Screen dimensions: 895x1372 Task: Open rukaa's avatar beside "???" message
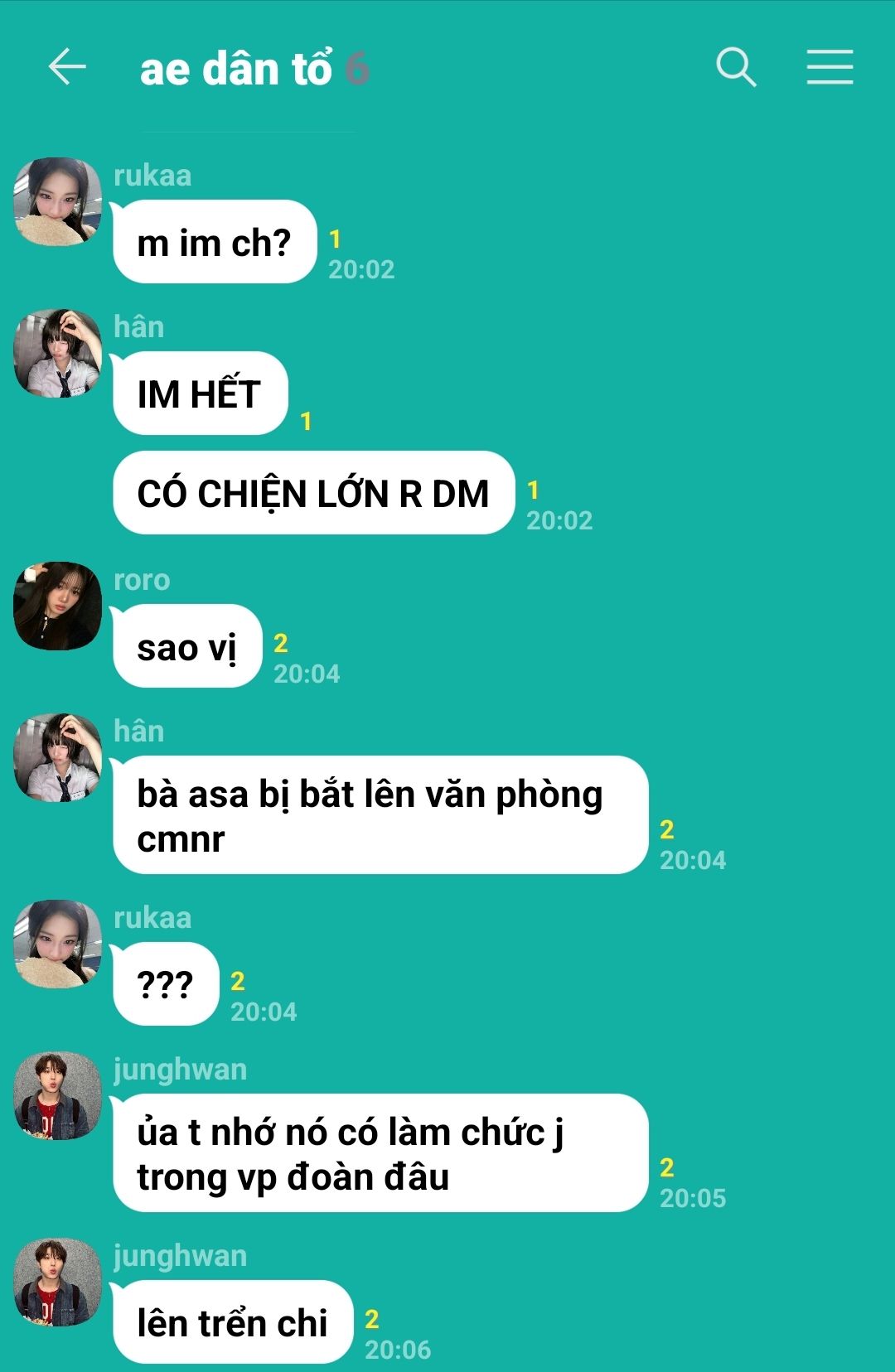tap(58, 944)
